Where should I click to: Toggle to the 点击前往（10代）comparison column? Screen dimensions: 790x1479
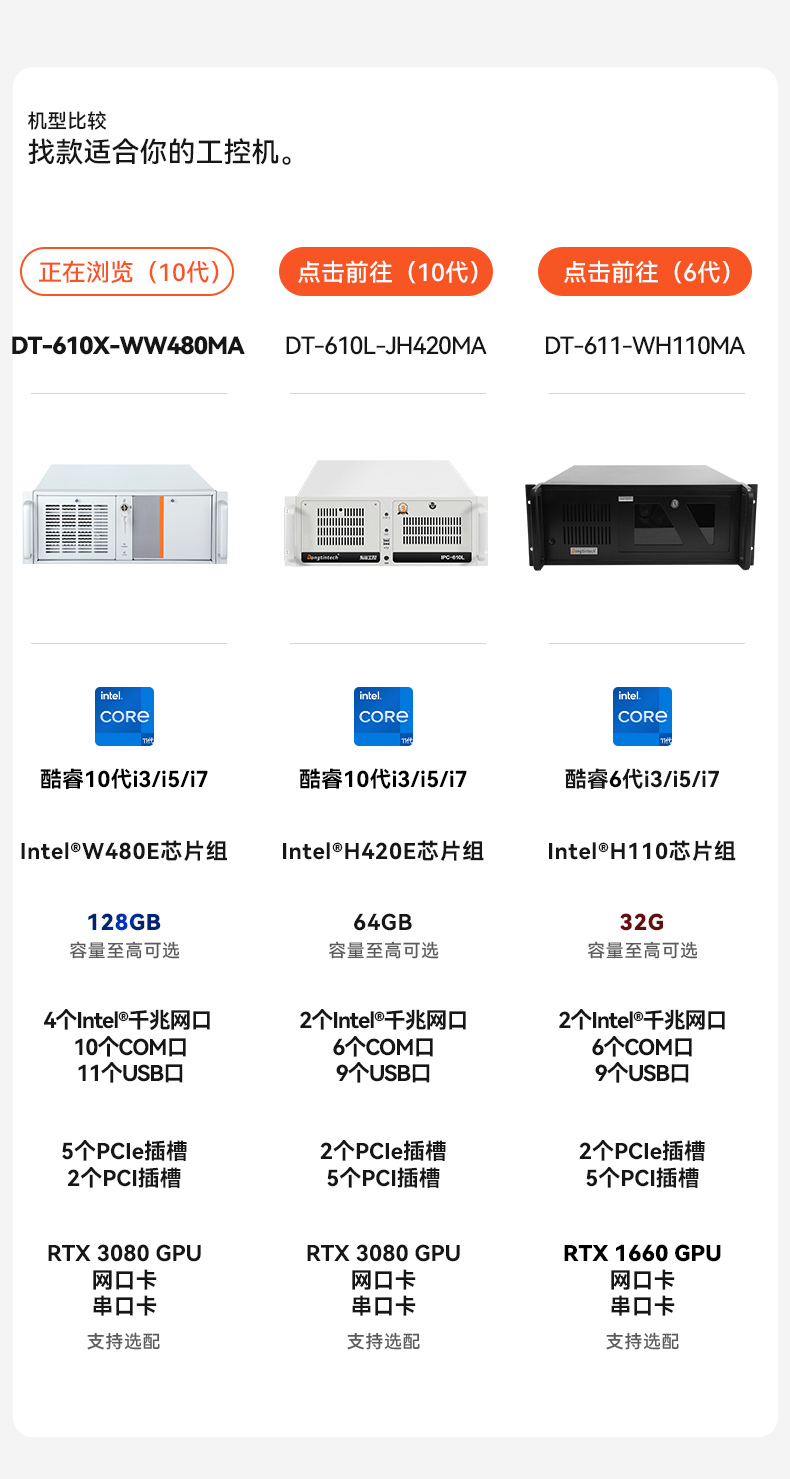(385, 271)
